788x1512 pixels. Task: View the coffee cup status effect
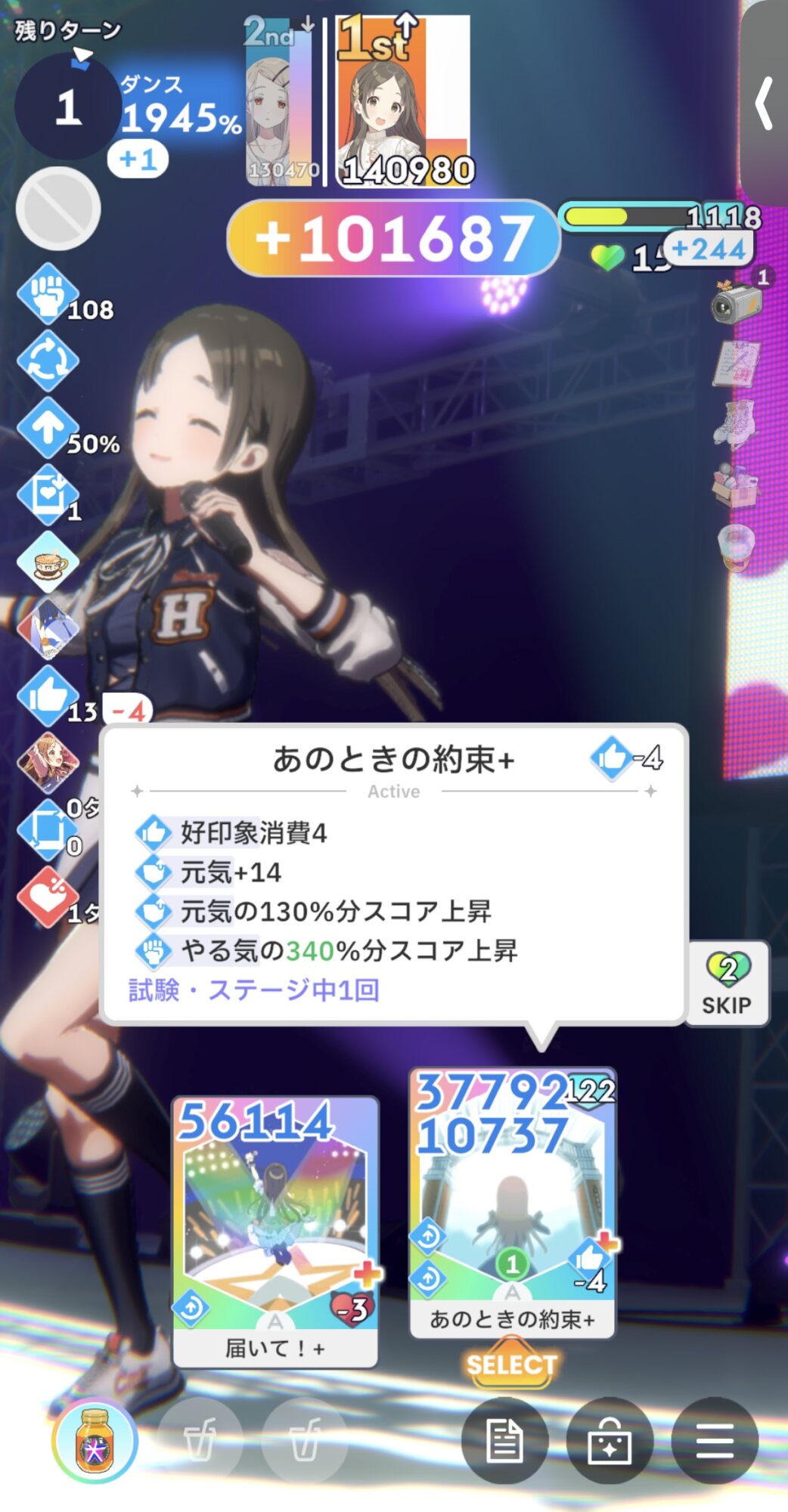click(48, 562)
